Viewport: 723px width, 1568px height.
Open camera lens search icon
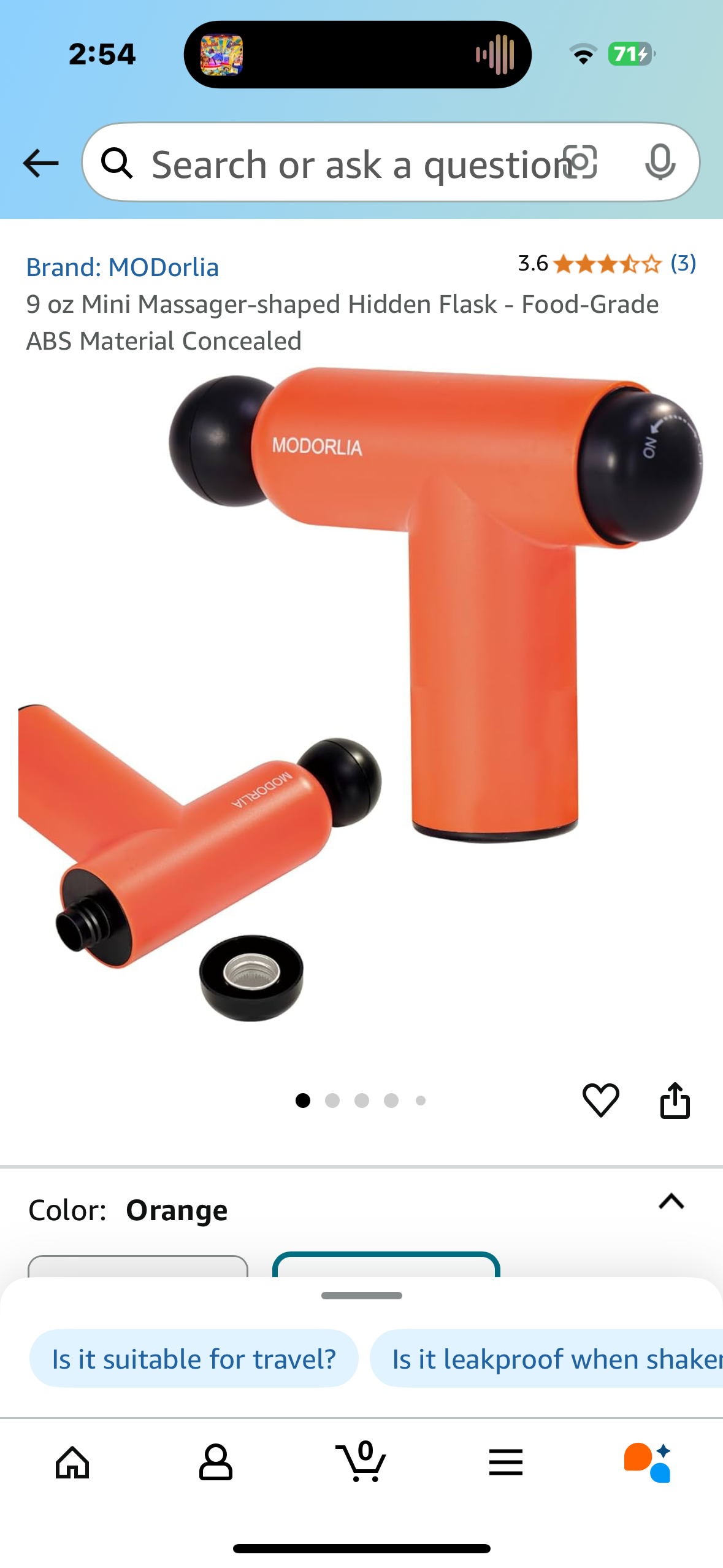pos(580,163)
